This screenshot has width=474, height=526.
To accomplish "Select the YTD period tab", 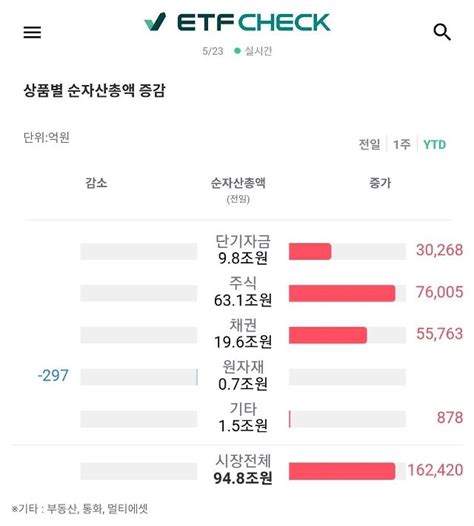I will click(x=435, y=145).
